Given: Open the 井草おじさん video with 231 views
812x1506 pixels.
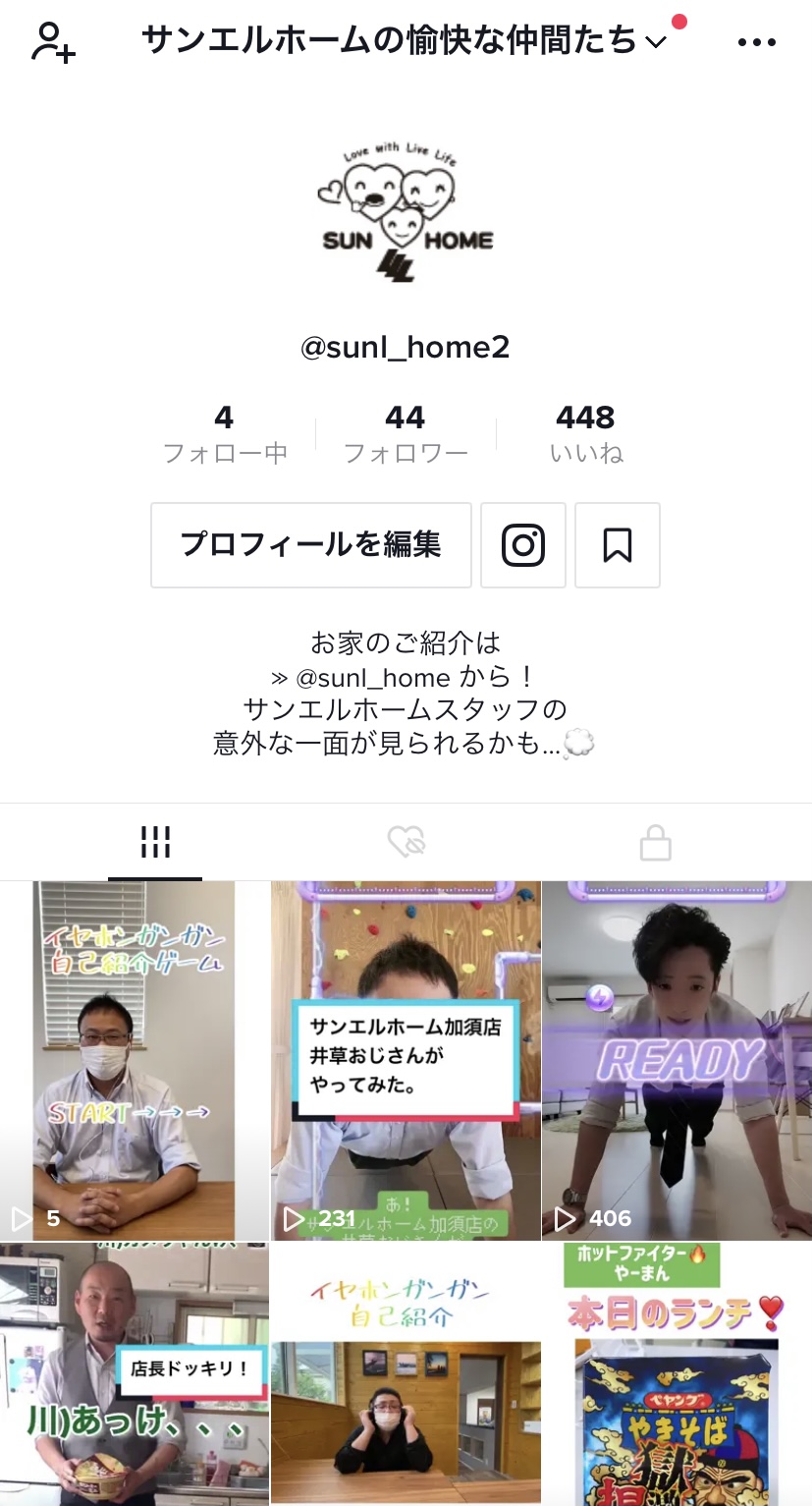Looking at the screenshot, I should tap(406, 1060).
